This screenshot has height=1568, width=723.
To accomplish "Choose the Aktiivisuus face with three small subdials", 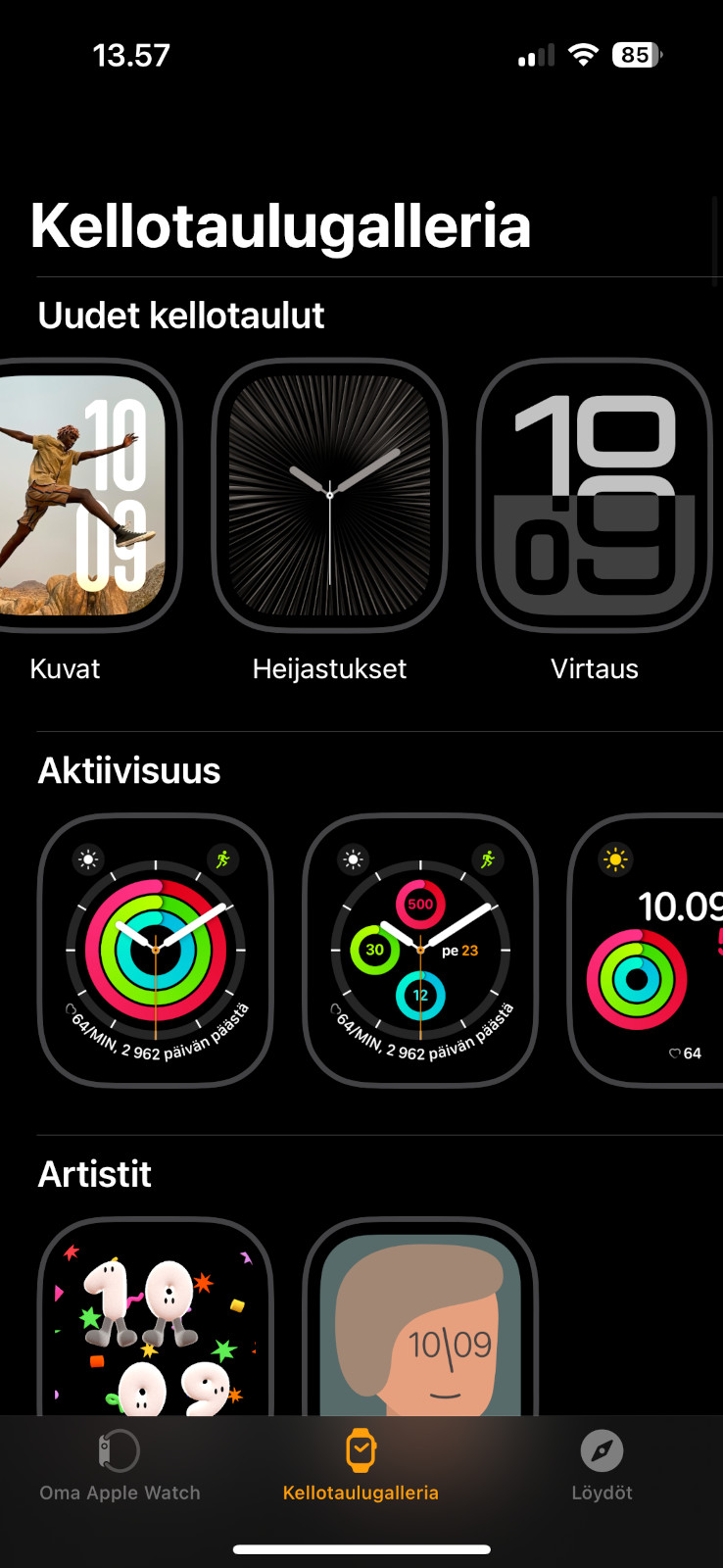I will pos(420,951).
